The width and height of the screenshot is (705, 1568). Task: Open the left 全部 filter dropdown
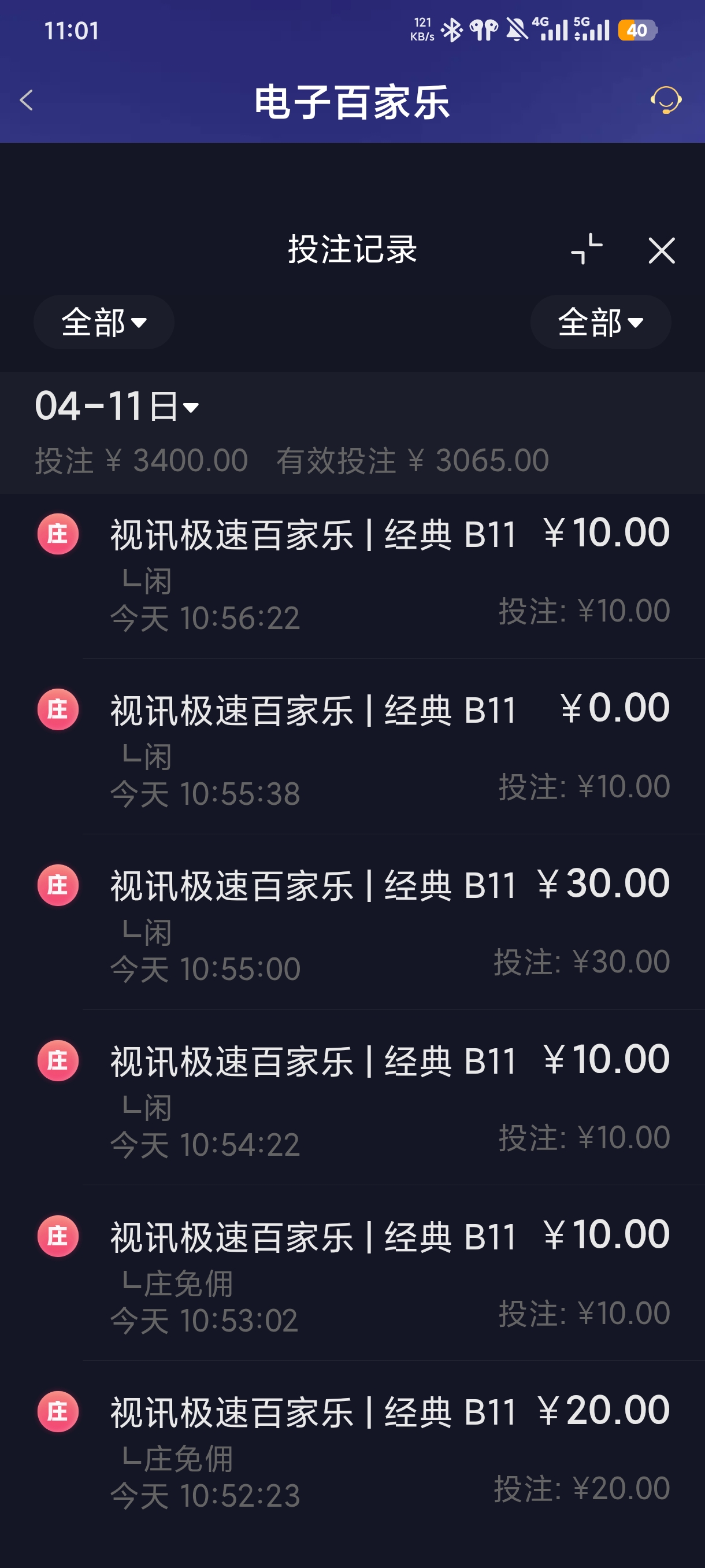coord(103,323)
